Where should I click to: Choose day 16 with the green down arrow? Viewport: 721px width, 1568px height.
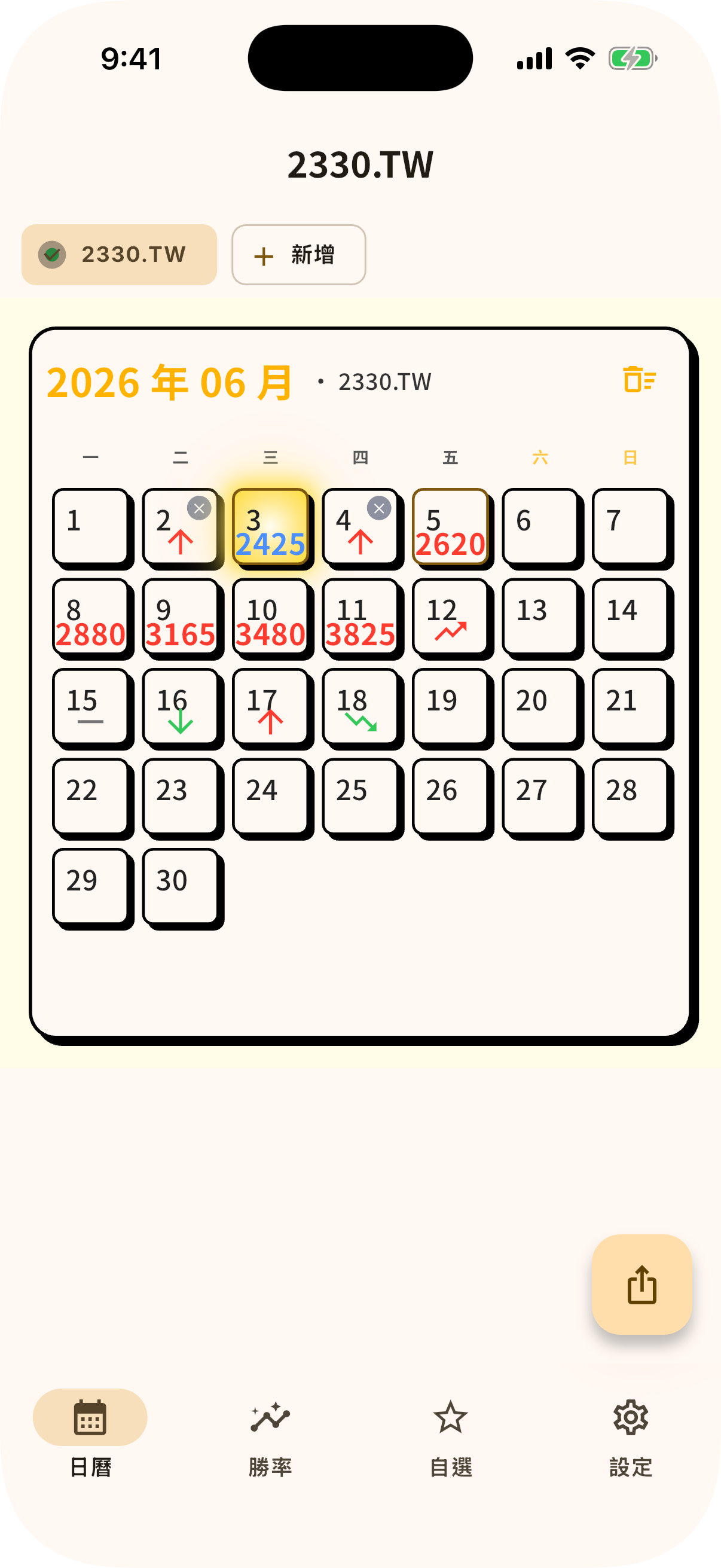[181, 707]
